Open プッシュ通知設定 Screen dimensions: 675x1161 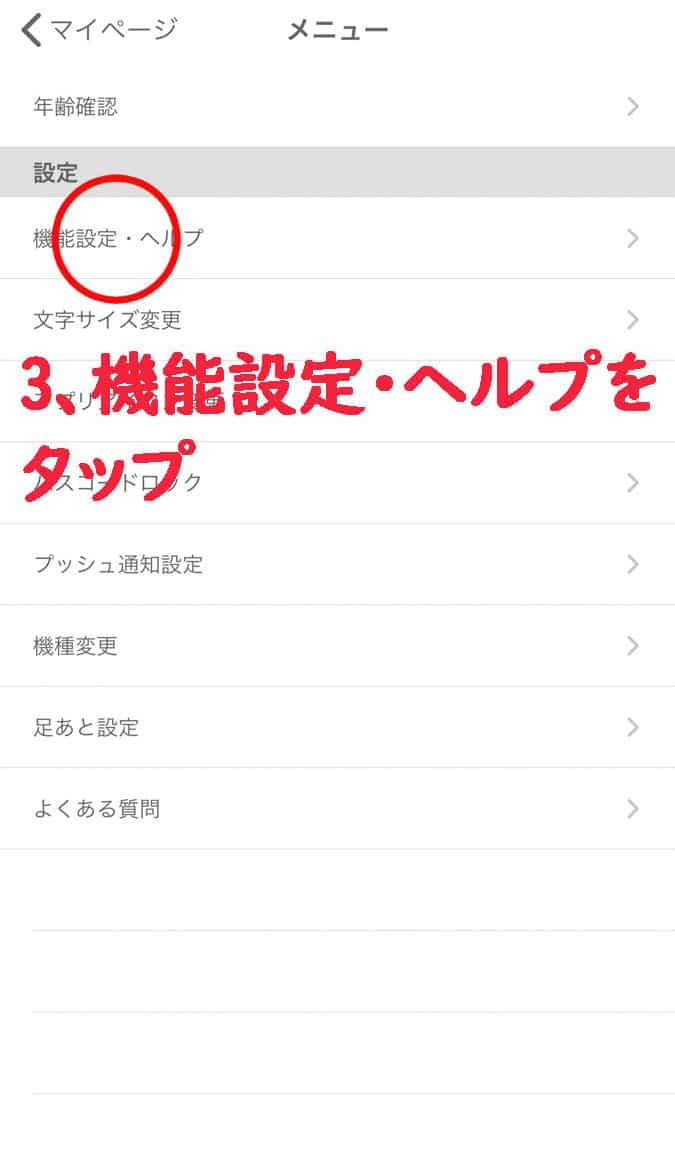pos(337,564)
